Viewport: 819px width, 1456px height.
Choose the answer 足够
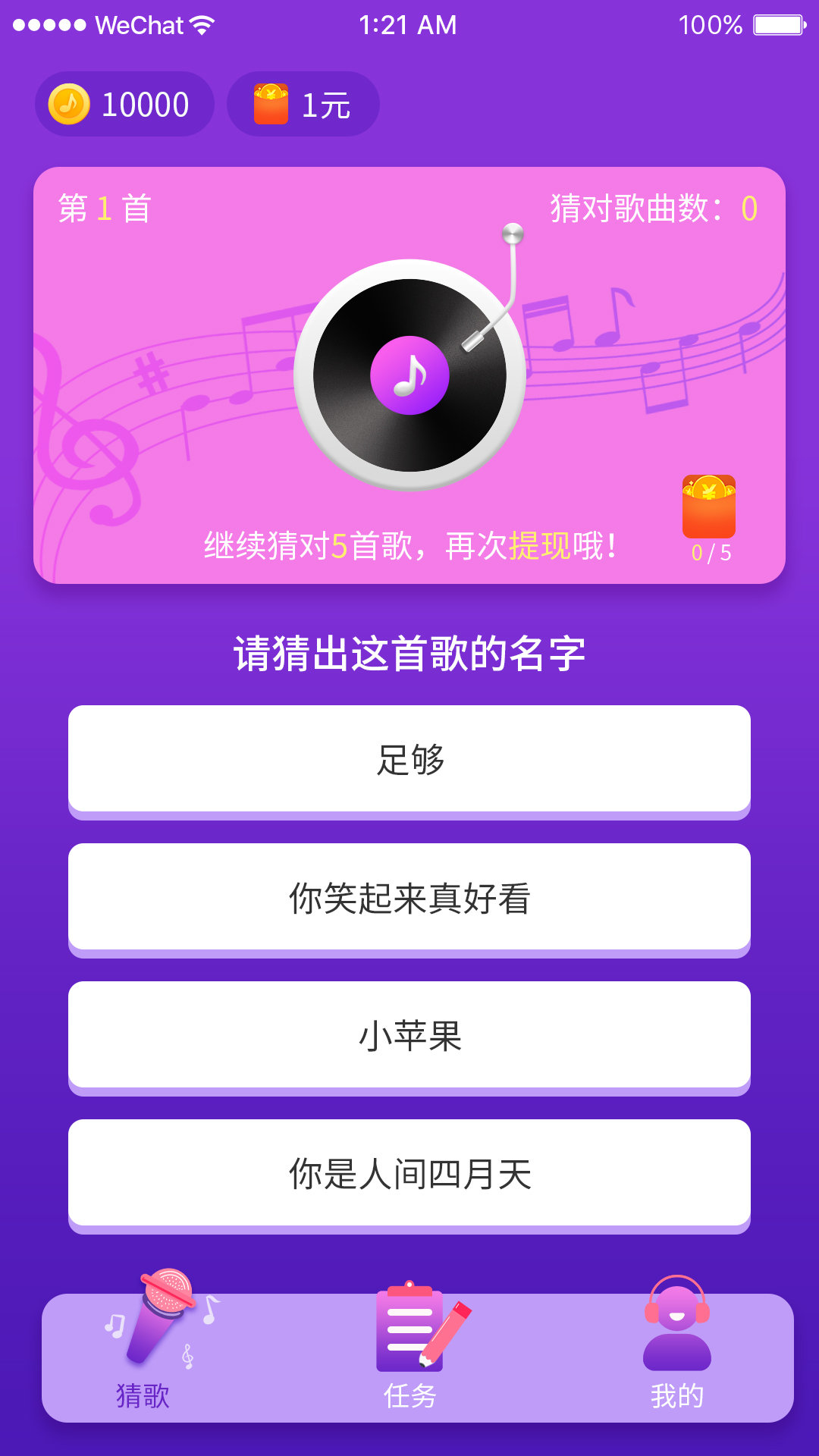pos(409,759)
